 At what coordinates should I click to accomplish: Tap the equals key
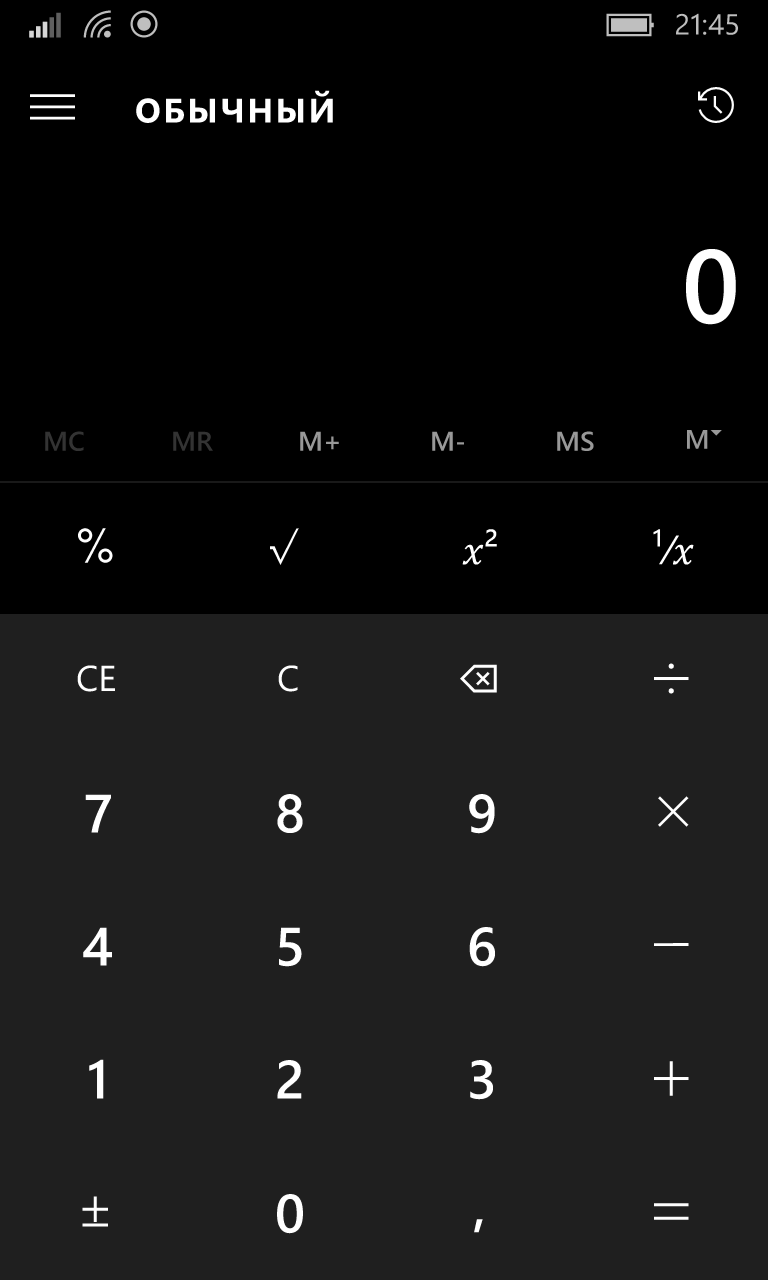point(672,1213)
